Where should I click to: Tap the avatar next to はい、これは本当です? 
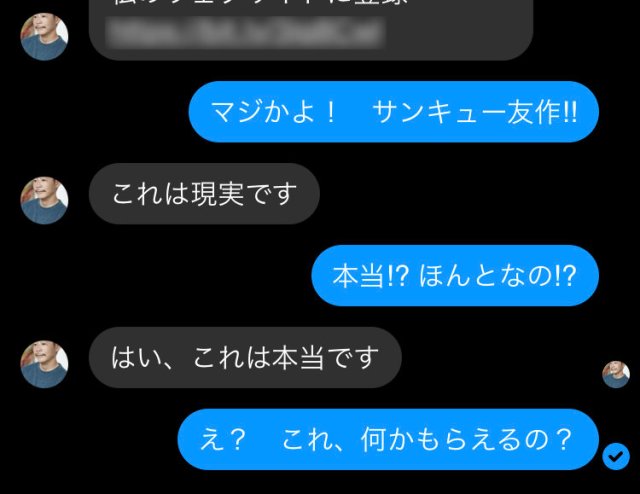tap(44, 364)
